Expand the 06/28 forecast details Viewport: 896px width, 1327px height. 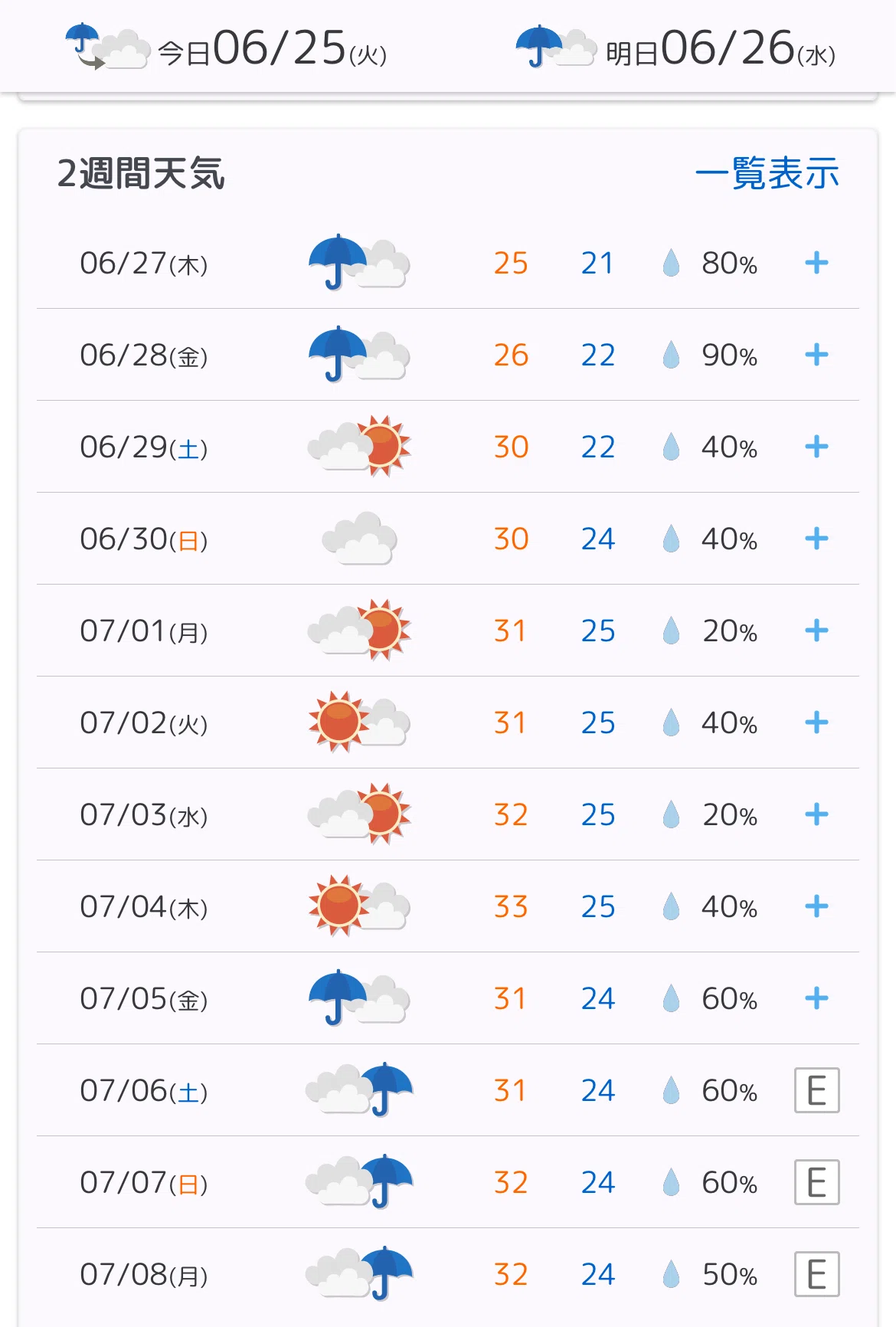[816, 355]
